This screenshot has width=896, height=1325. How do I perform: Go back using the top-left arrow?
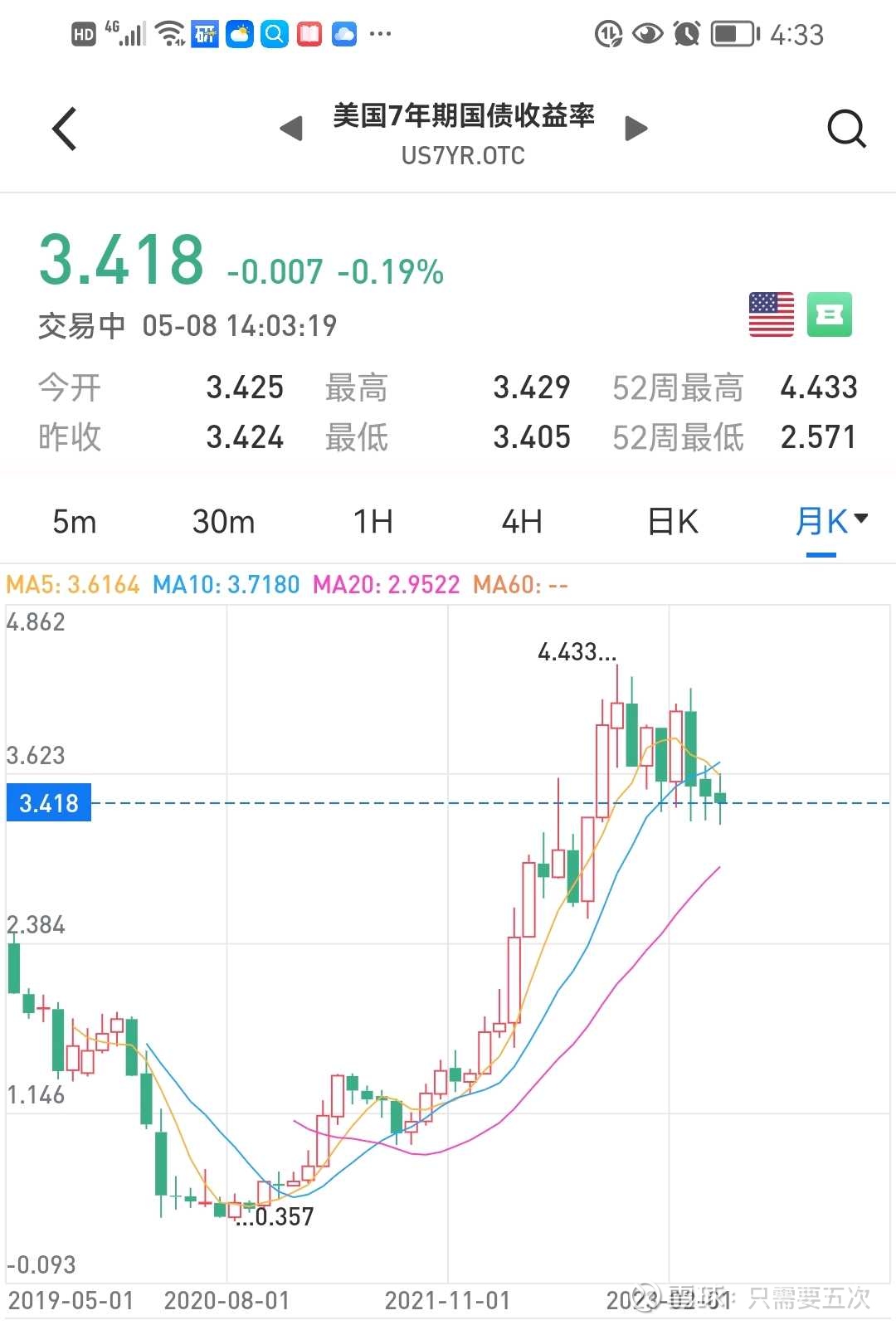click(x=65, y=129)
